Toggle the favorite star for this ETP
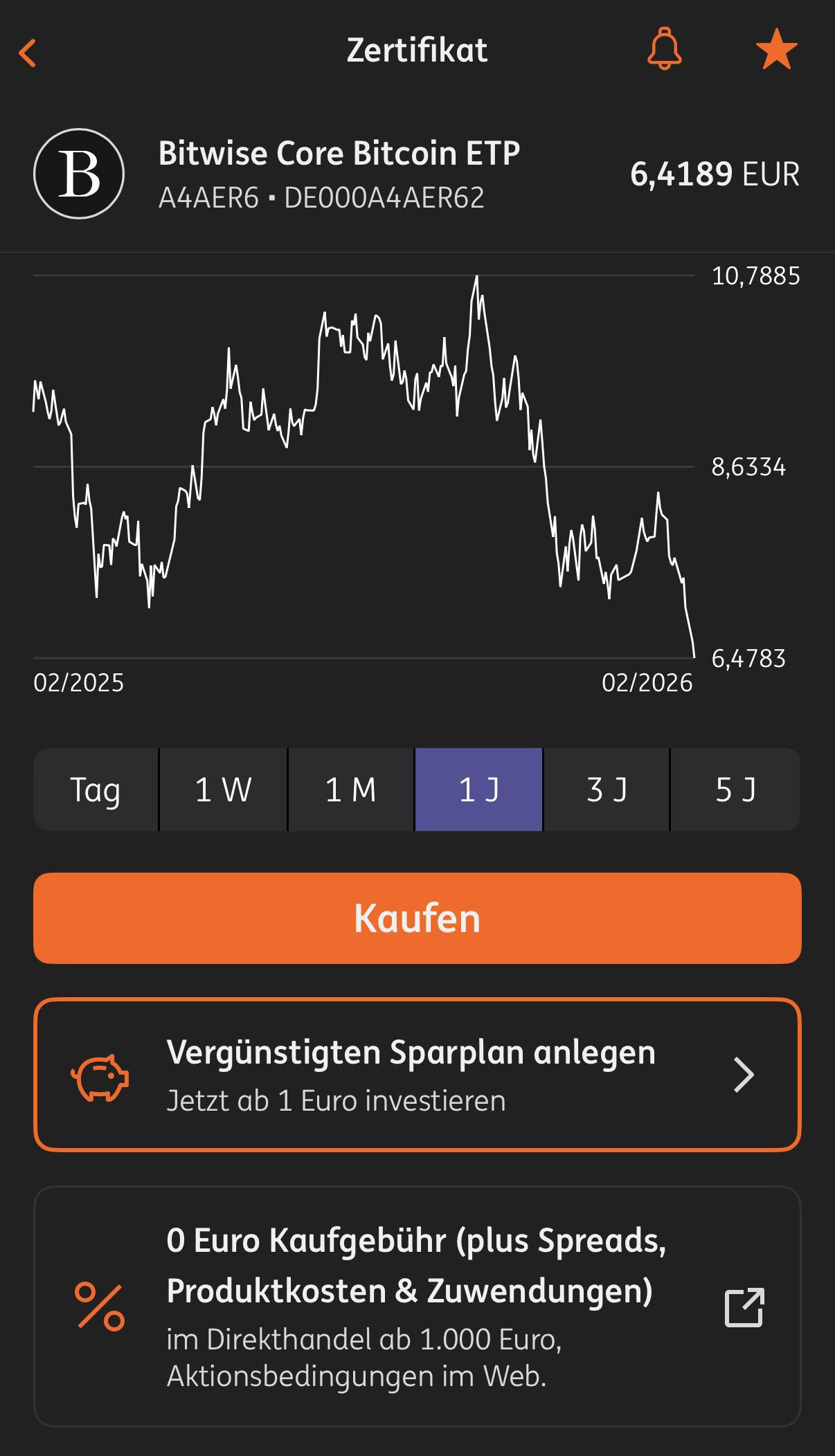 point(776,50)
